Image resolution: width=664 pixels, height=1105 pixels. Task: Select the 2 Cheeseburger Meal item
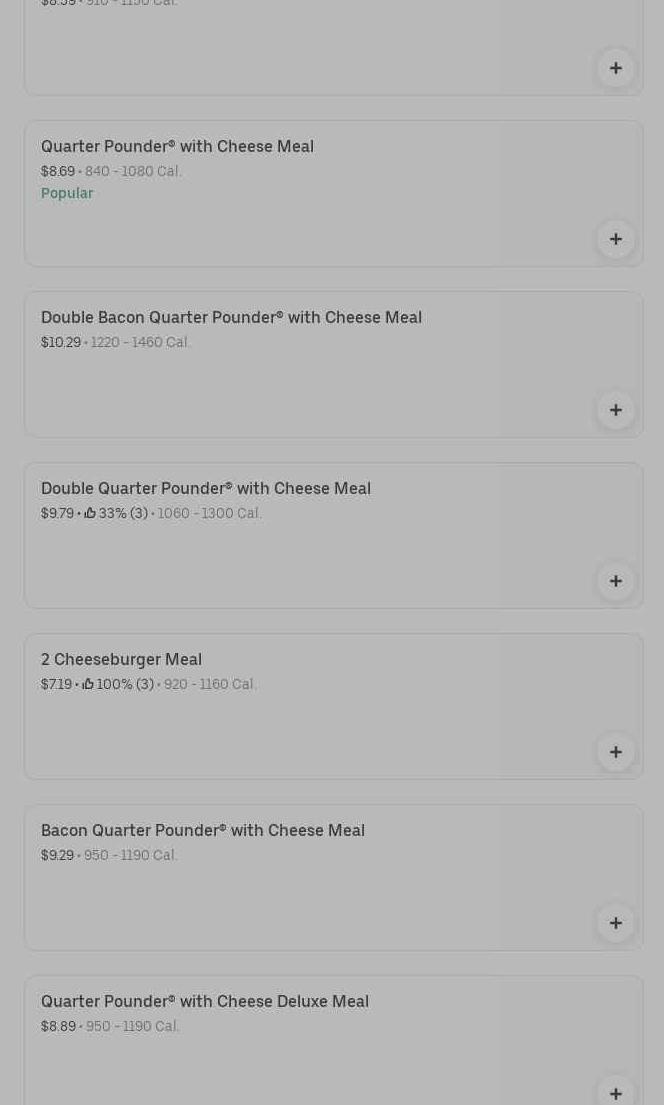121,660
